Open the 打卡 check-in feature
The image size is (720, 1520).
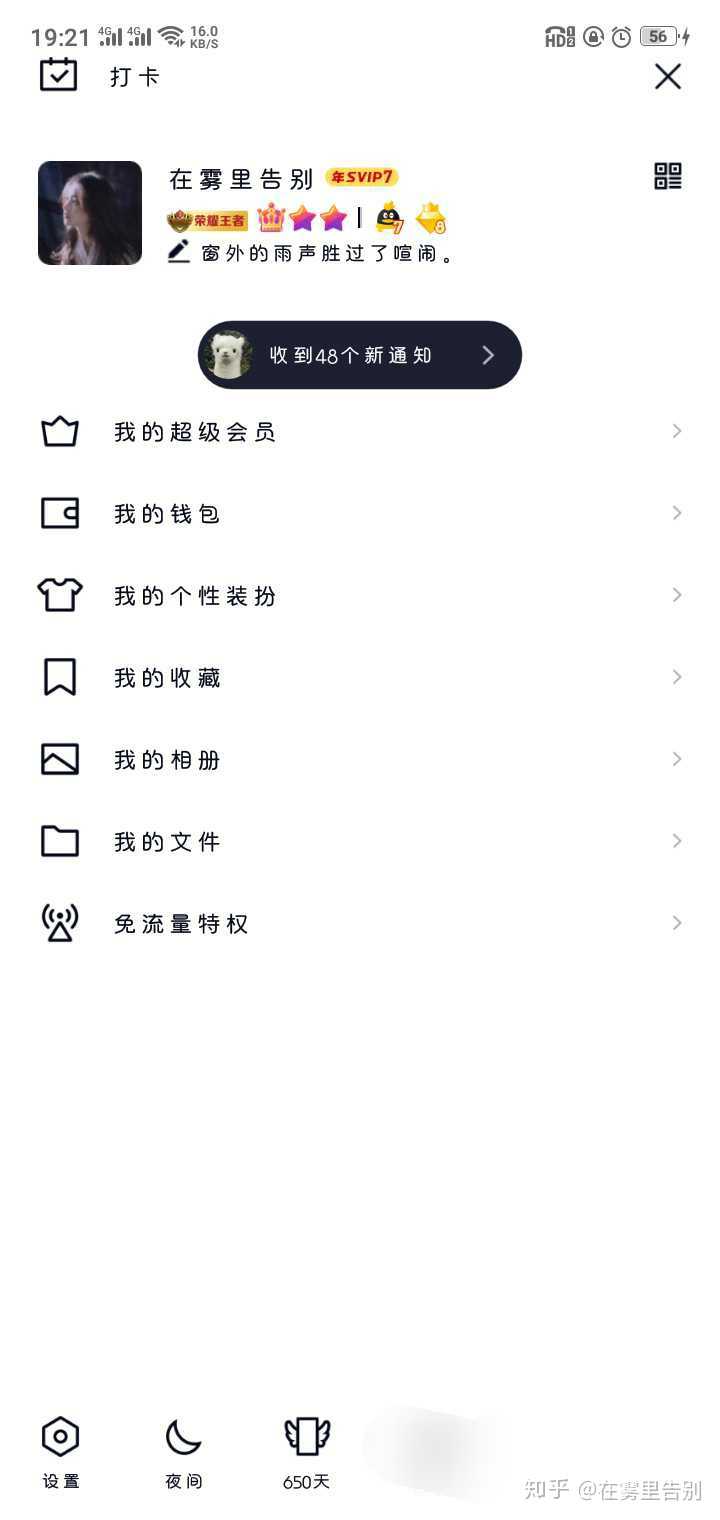tap(100, 77)
